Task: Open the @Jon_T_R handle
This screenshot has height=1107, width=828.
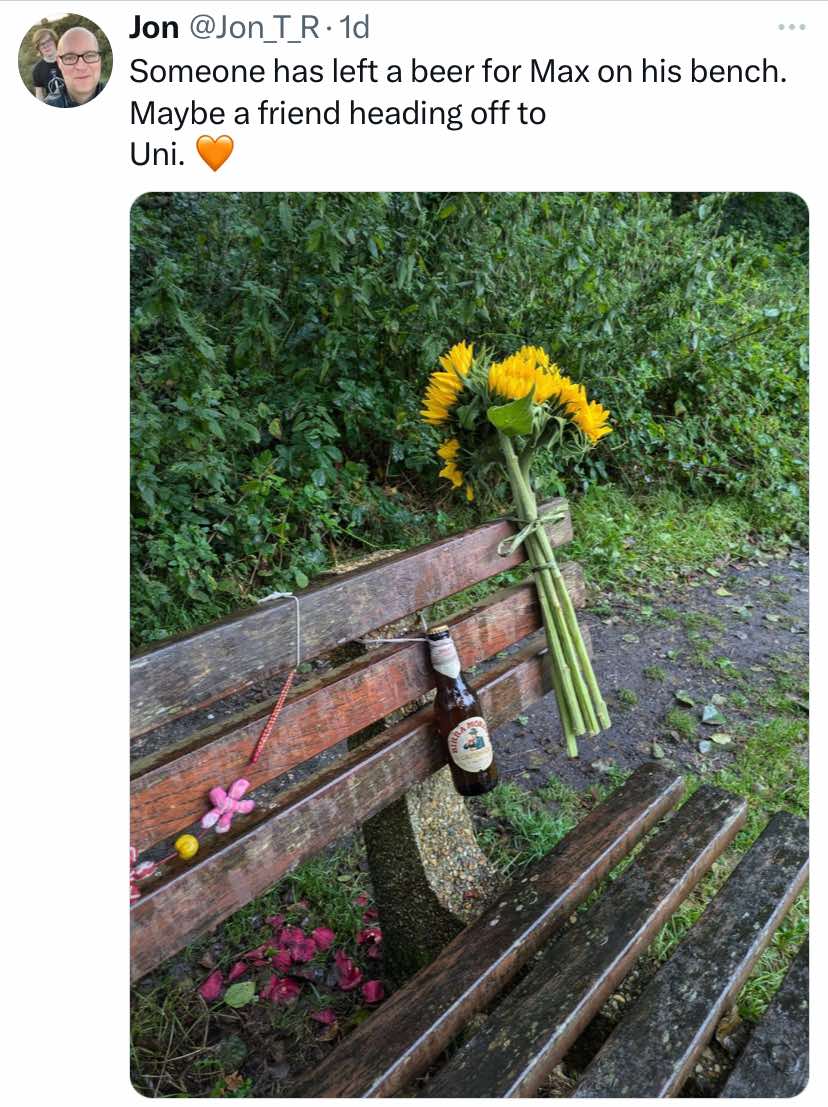Action: coord(253,27)
